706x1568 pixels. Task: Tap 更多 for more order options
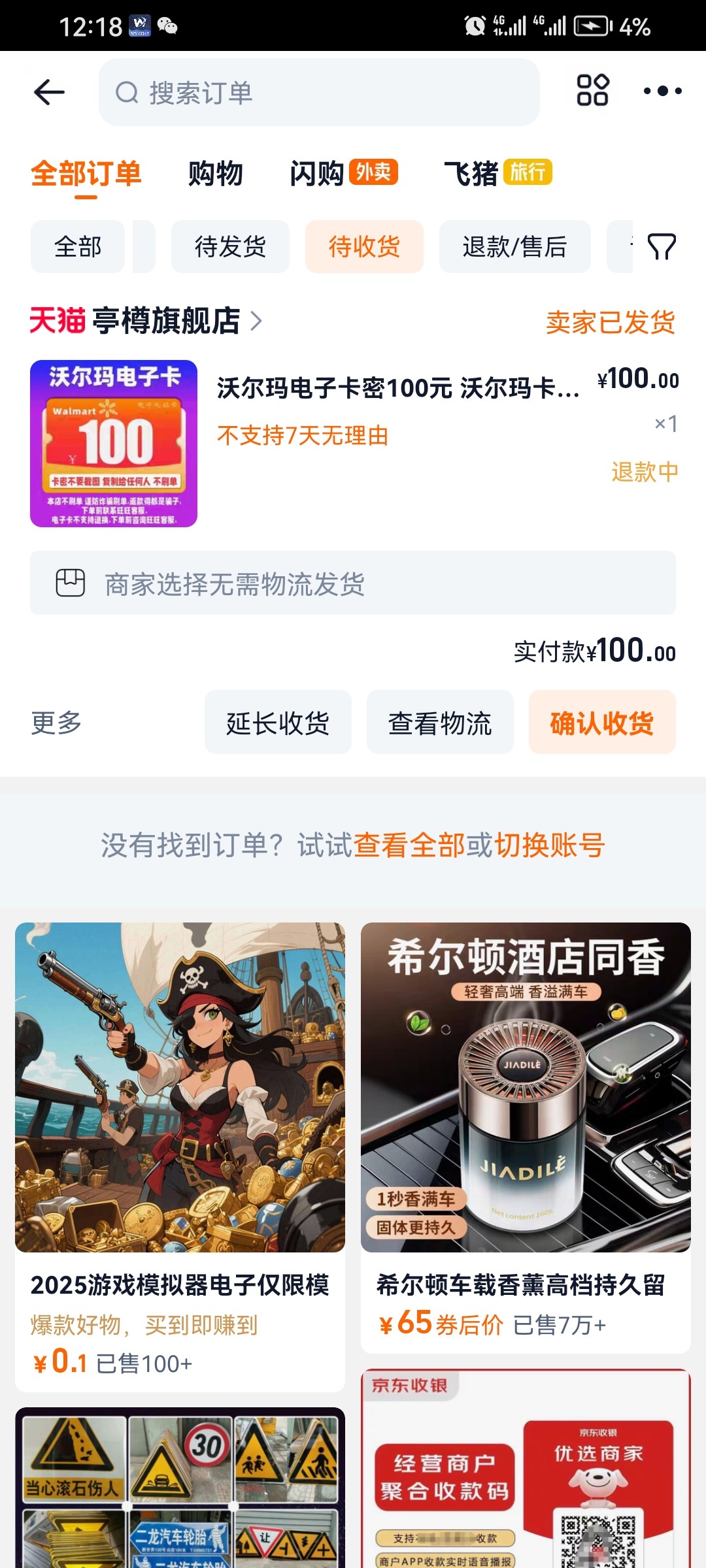tap(56, 723)
